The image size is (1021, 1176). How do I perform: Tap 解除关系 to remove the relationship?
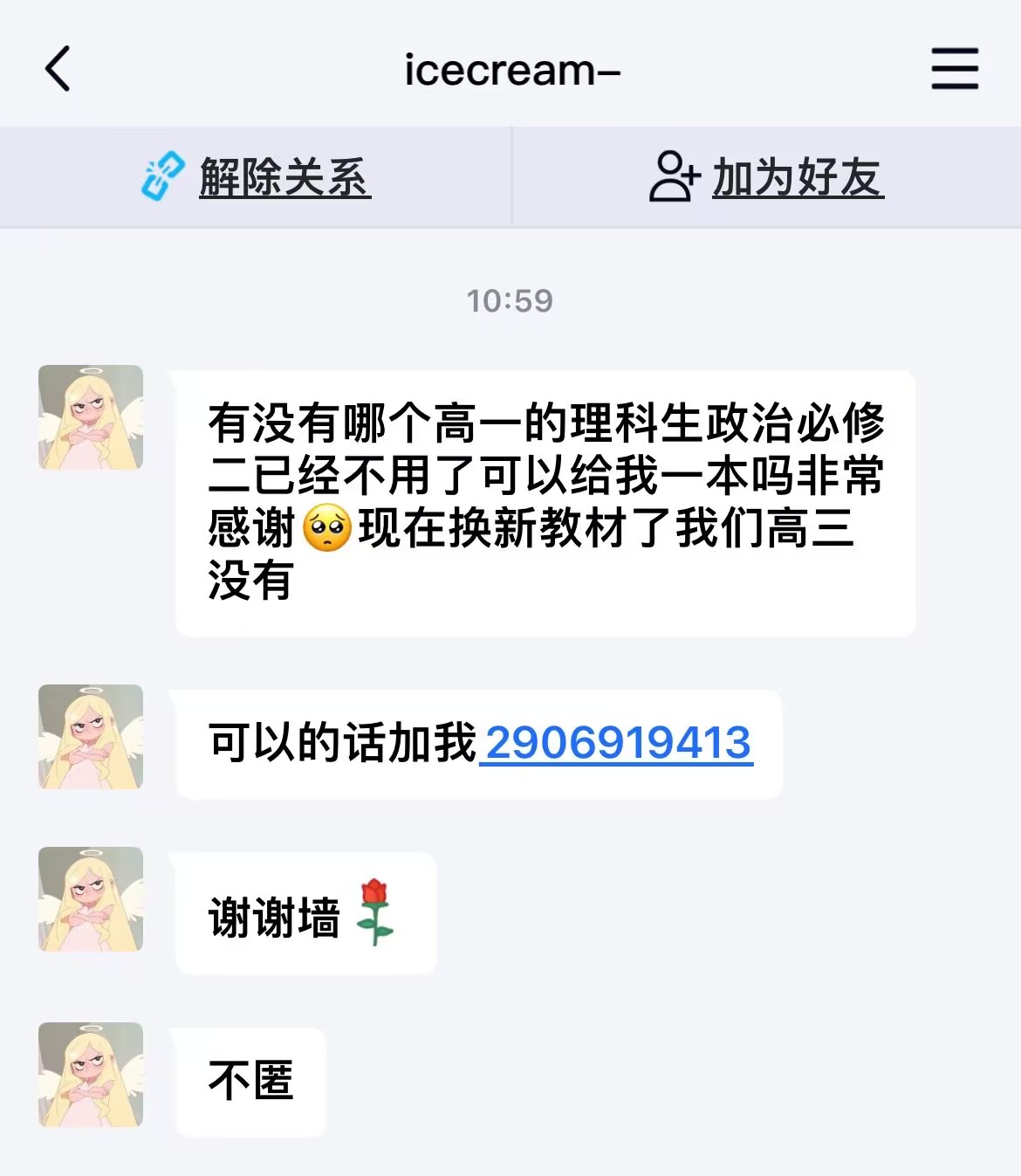click(x=258, y=177)
